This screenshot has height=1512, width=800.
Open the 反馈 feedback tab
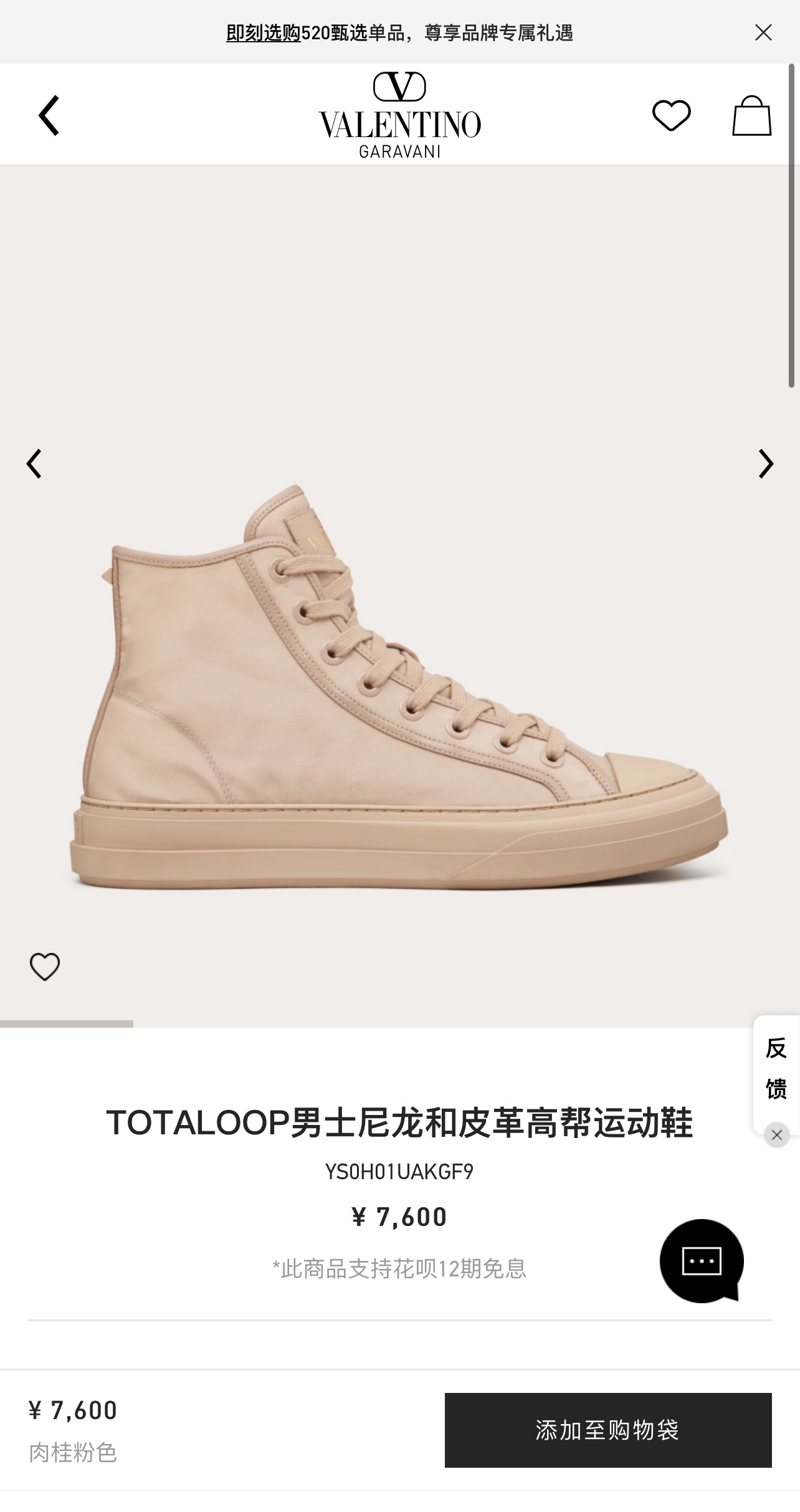tap(776, 1069)
